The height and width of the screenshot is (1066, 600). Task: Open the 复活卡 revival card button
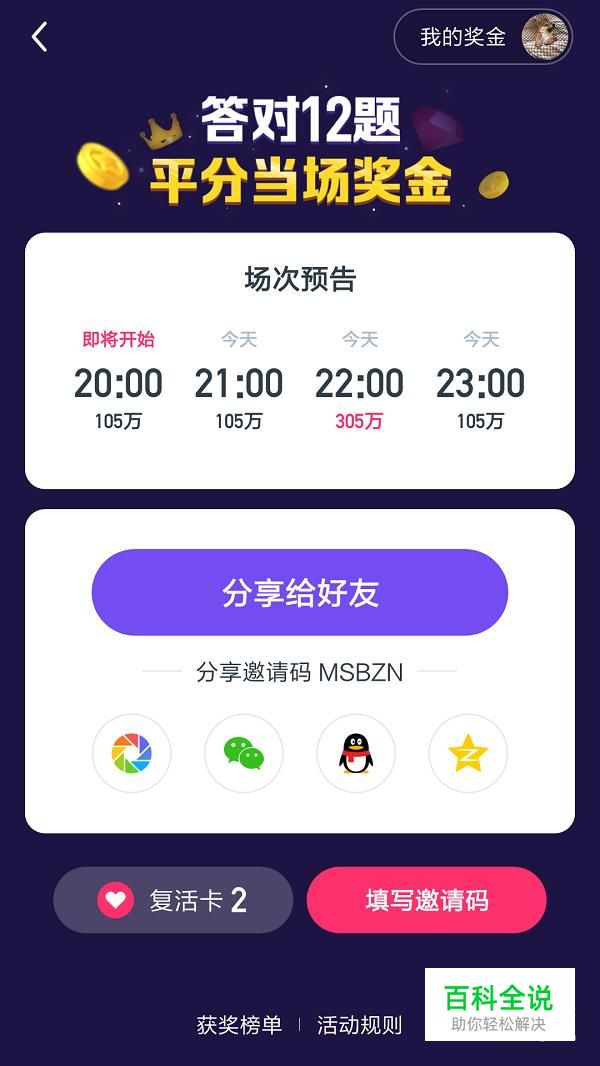click(173, 900)
